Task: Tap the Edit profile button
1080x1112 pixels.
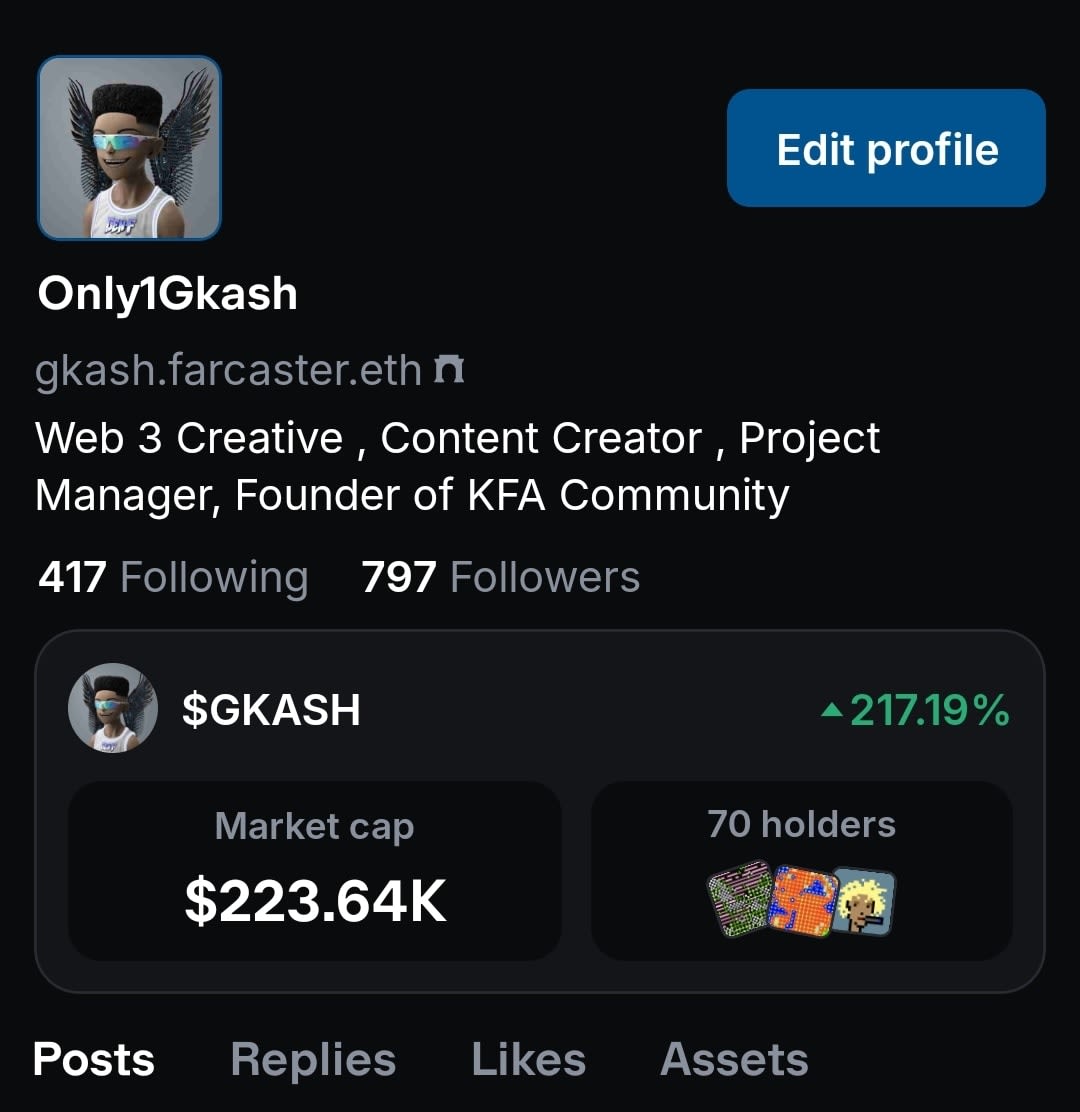Action: coord(886,148)
